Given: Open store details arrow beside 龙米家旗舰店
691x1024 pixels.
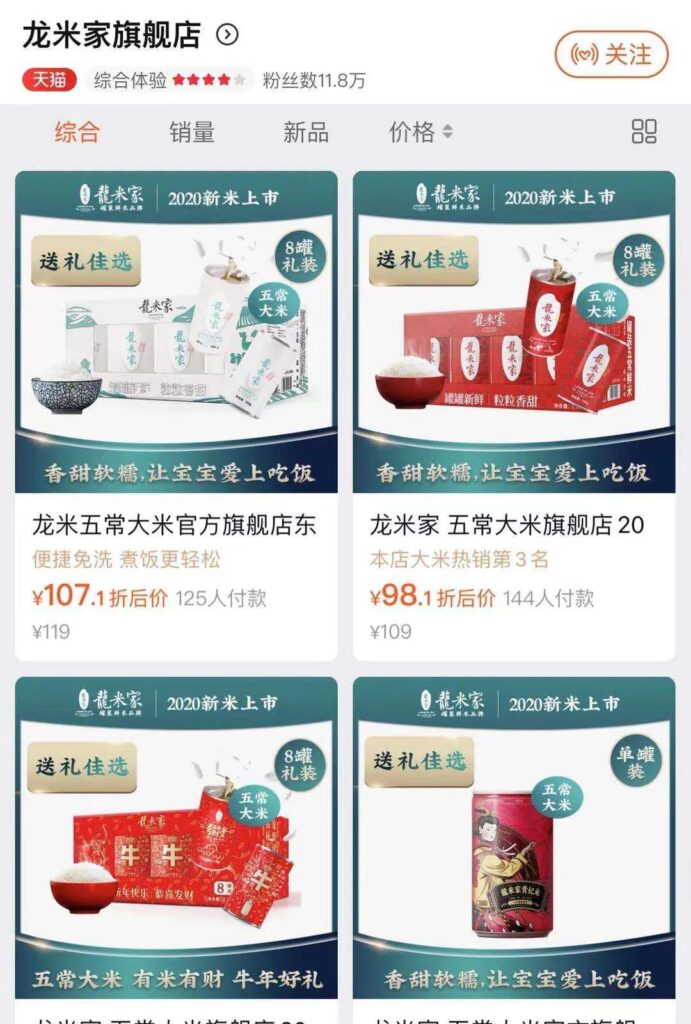Looking at the screenshot, I should pos(228,35).
